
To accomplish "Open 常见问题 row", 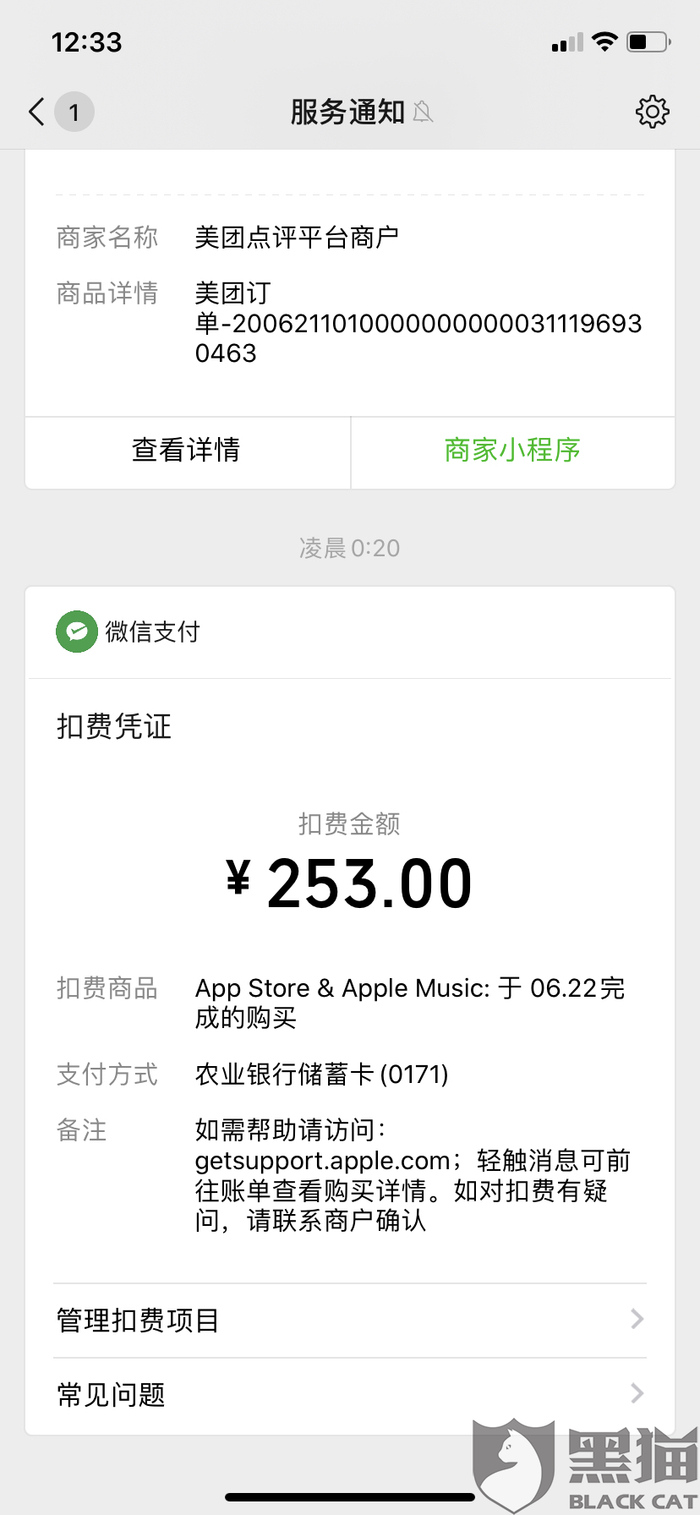I will click(350, 1394).
